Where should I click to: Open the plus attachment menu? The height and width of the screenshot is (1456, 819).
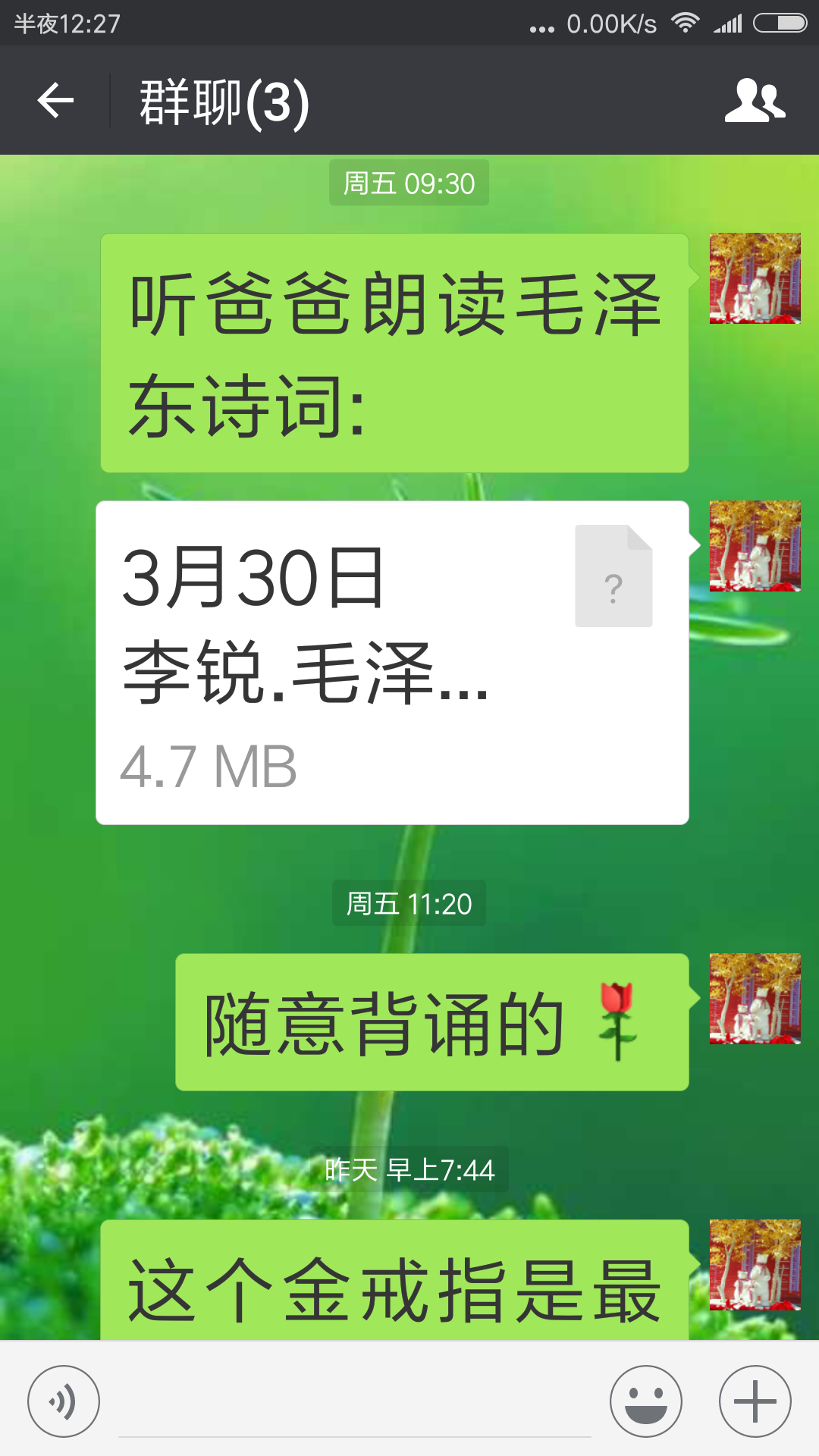(x=755, y=1401)
